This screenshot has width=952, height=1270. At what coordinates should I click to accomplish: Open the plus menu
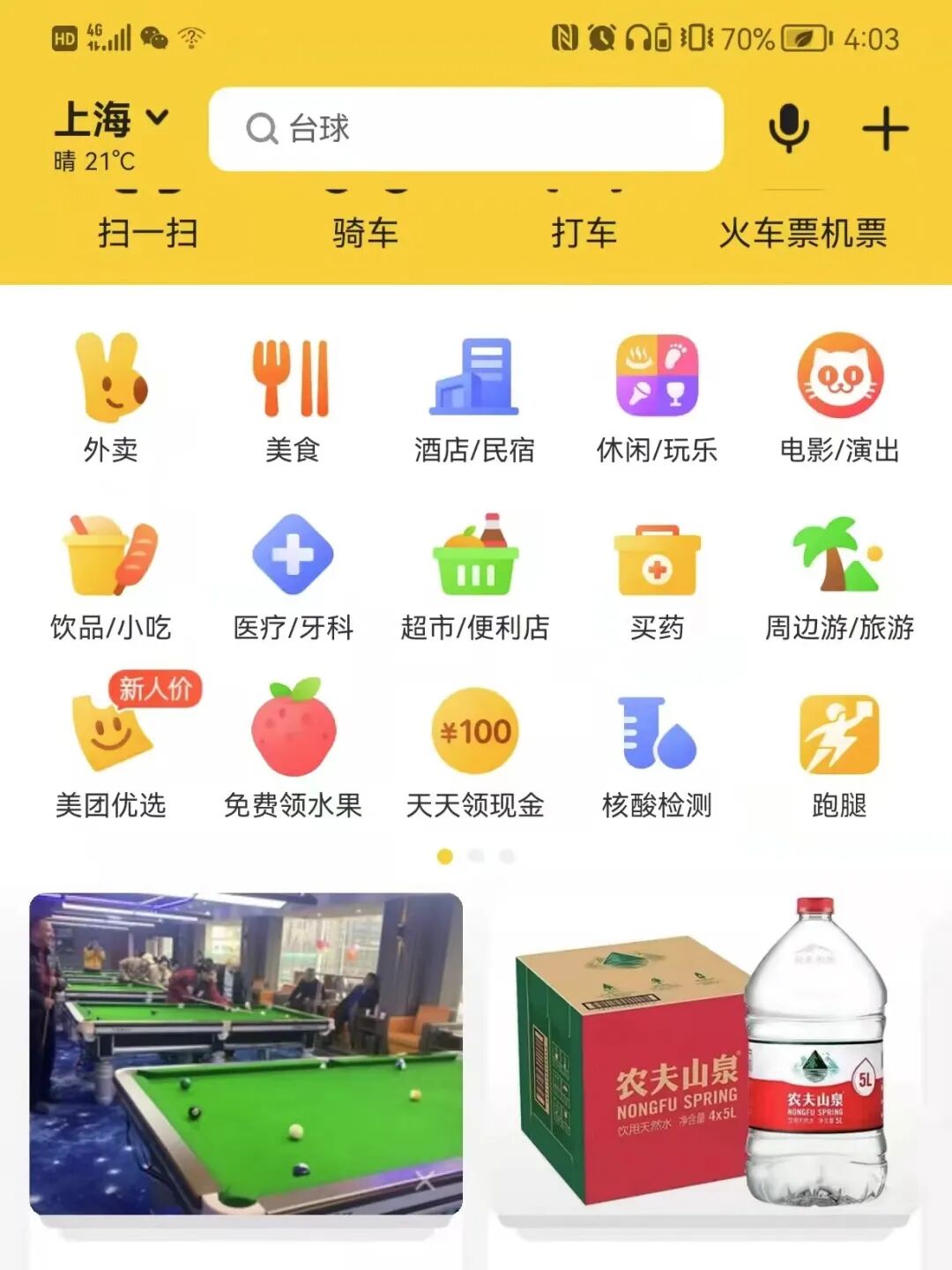click(885, 130)
